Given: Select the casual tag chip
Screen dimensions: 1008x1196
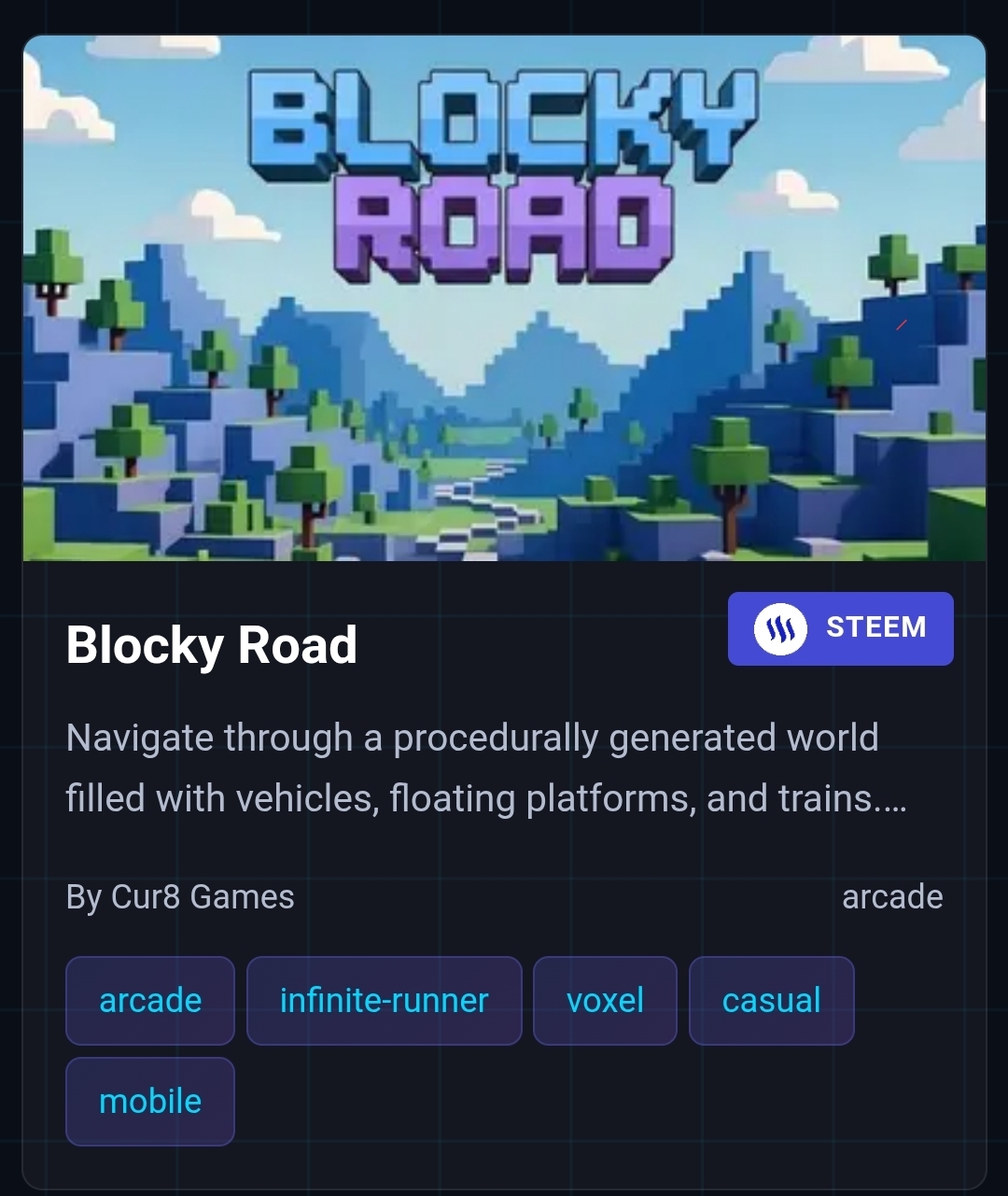Looking at the screenshot, I should point(771,1001).
